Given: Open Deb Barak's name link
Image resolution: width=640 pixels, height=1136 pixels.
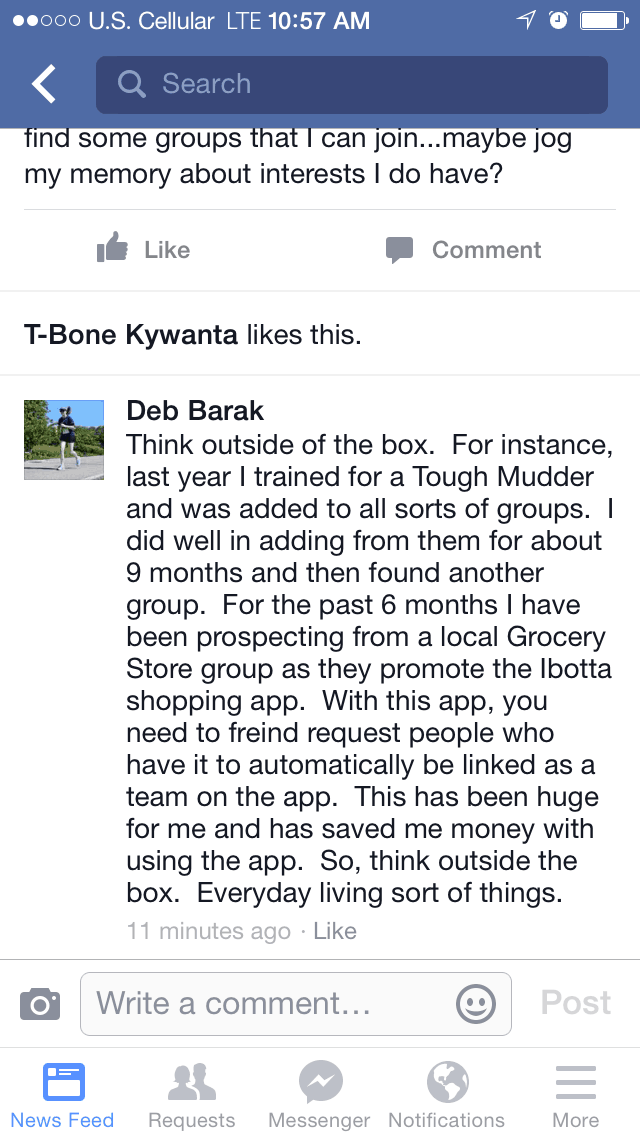Looking at the screenshot, I should coord(195,411).
